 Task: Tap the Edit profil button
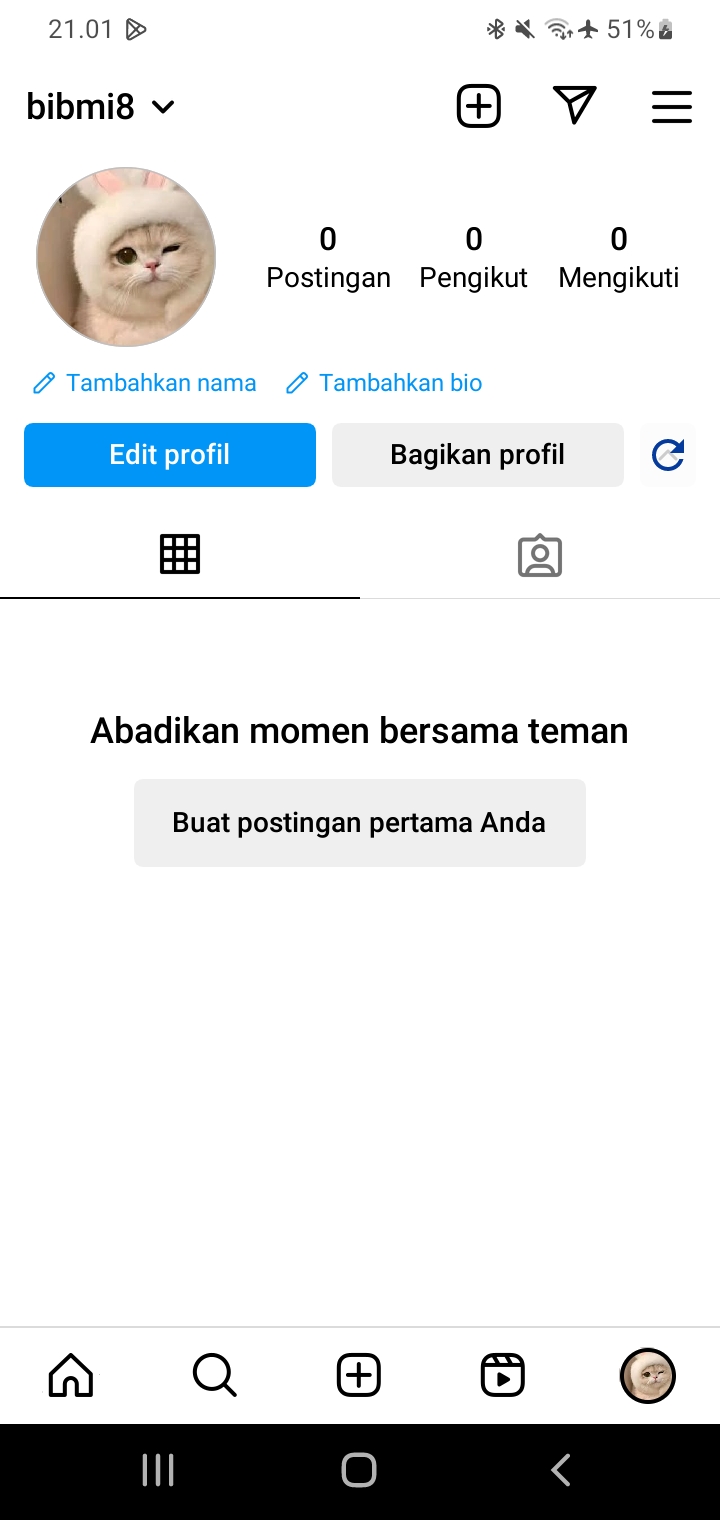[170, 455]
